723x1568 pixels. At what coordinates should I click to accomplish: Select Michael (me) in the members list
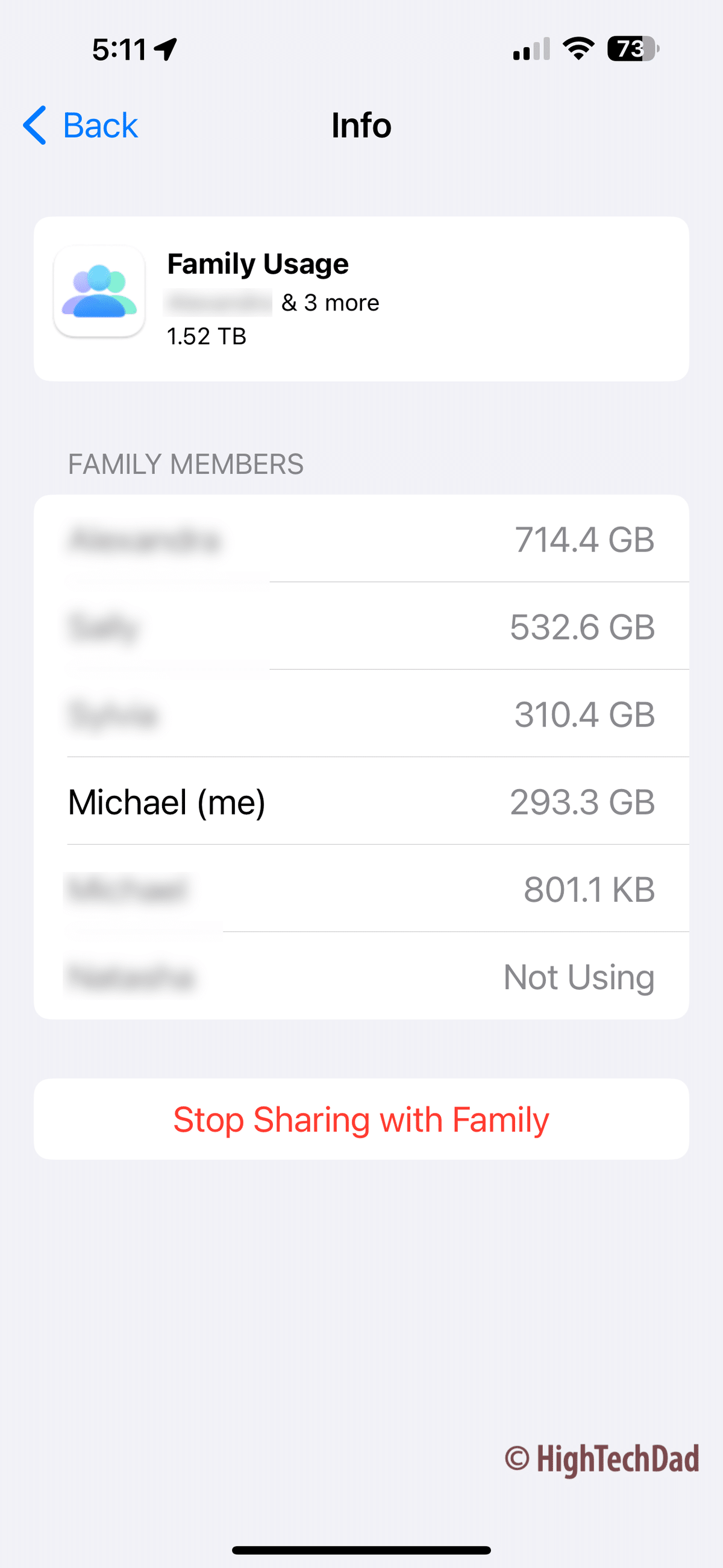361,801
